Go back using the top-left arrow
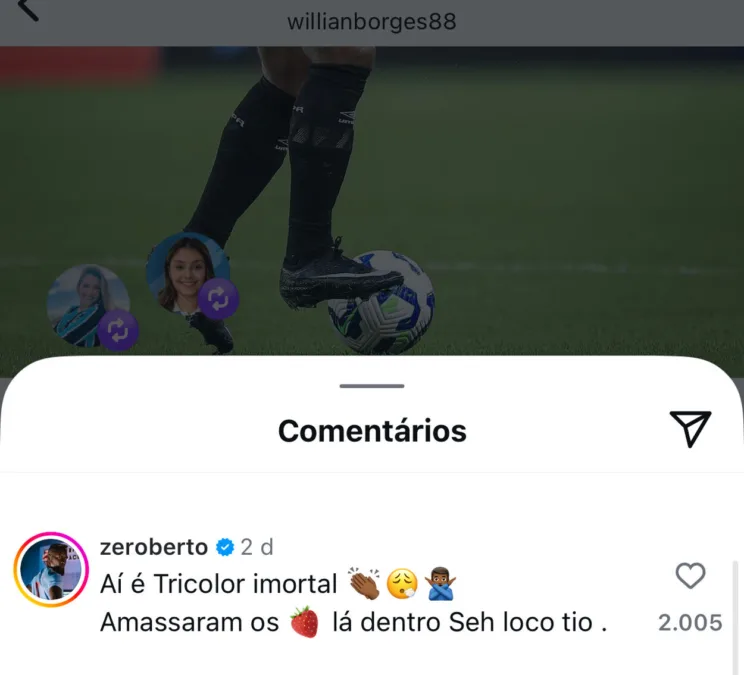Screen dimensions: 744x675 (29, 10)
